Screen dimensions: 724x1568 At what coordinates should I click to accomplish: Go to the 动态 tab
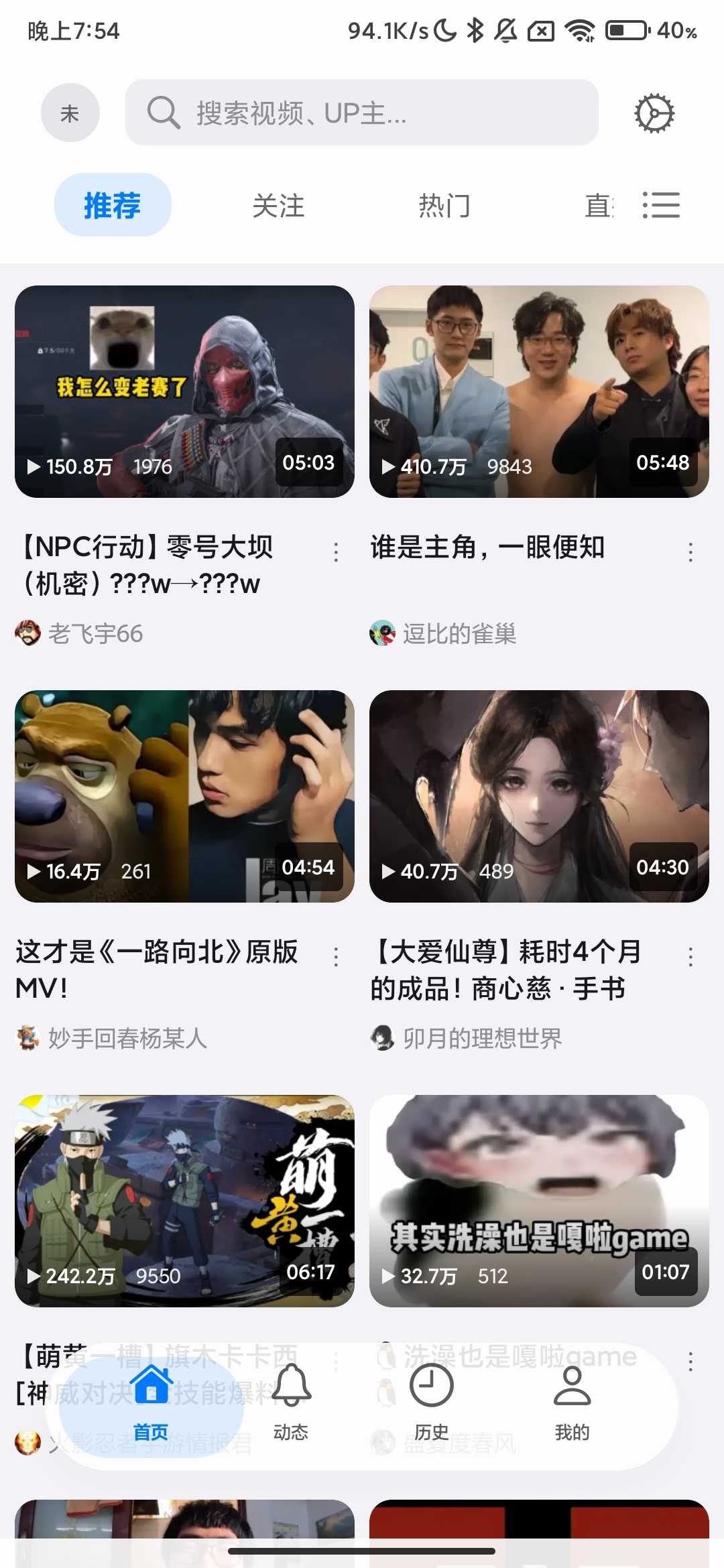[x=291, y=1402]
